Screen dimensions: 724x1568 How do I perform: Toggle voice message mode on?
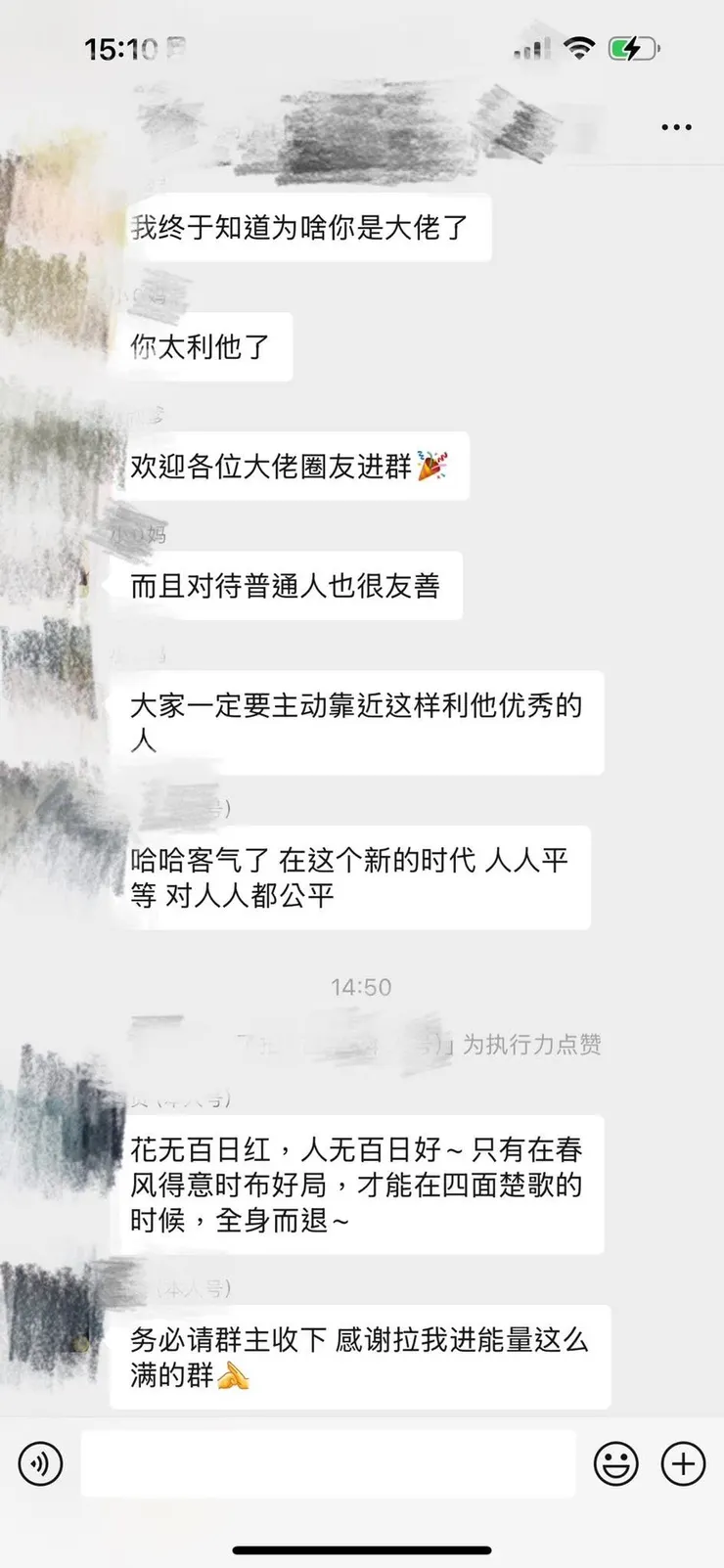[39, 1463]
